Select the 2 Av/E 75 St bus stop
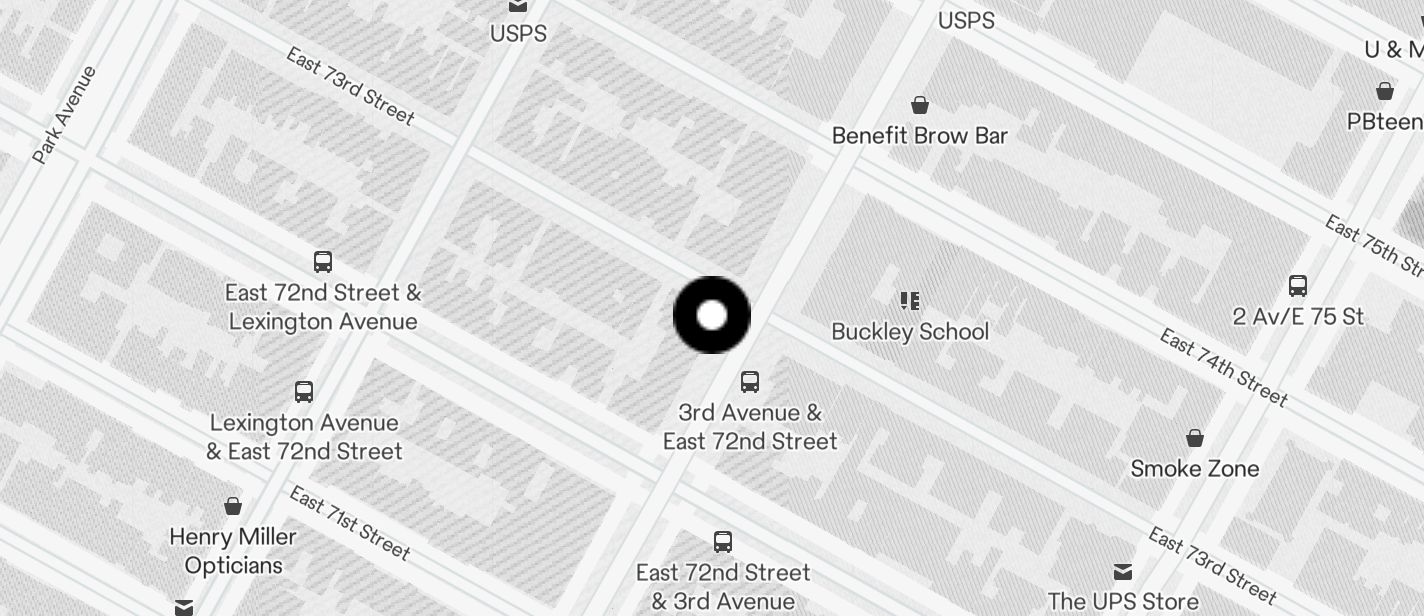Viewport: 1424px width, 616px height. [x=1298, y=286]
